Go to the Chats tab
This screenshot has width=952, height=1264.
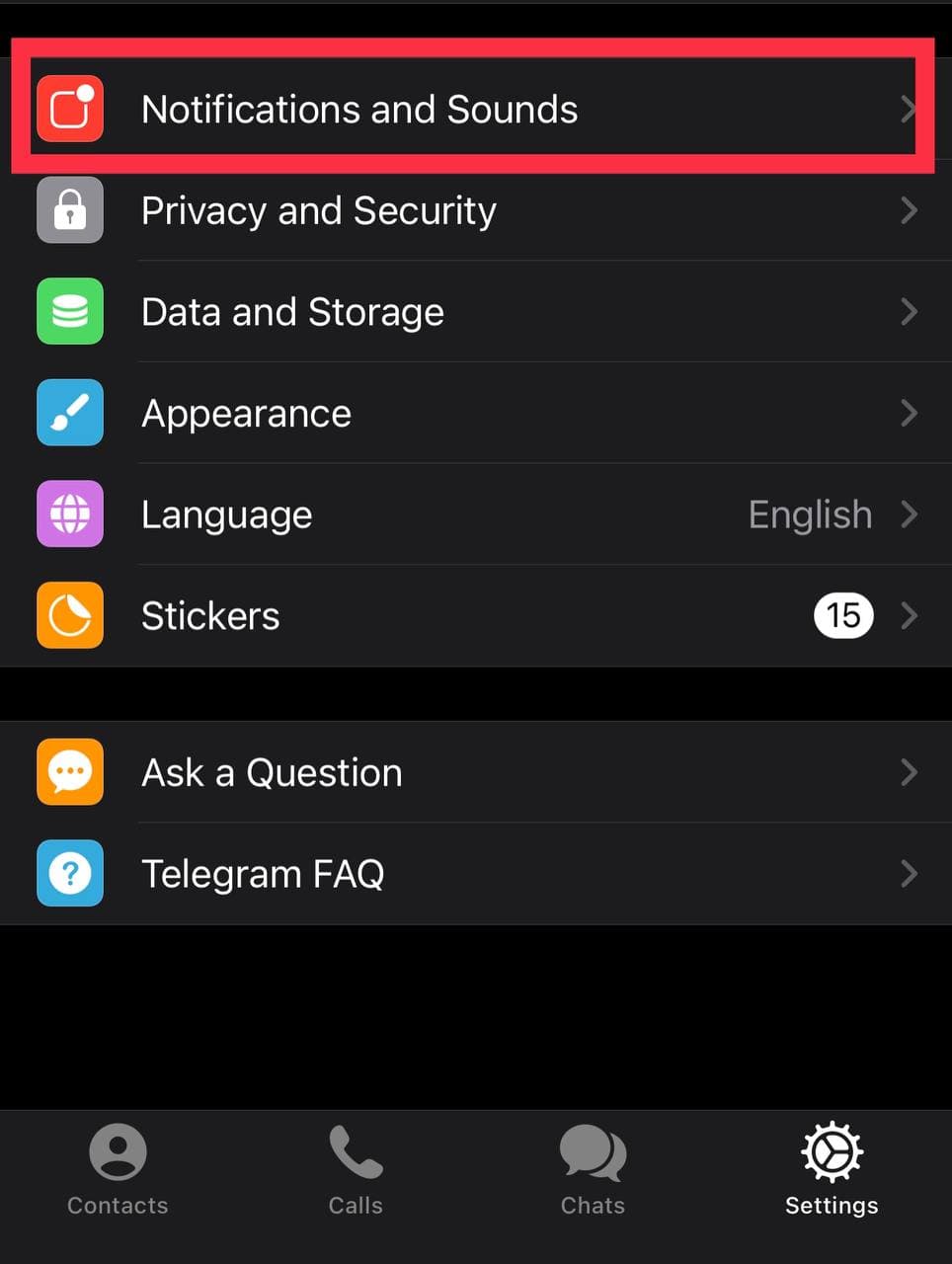[x=593, y=1170]
